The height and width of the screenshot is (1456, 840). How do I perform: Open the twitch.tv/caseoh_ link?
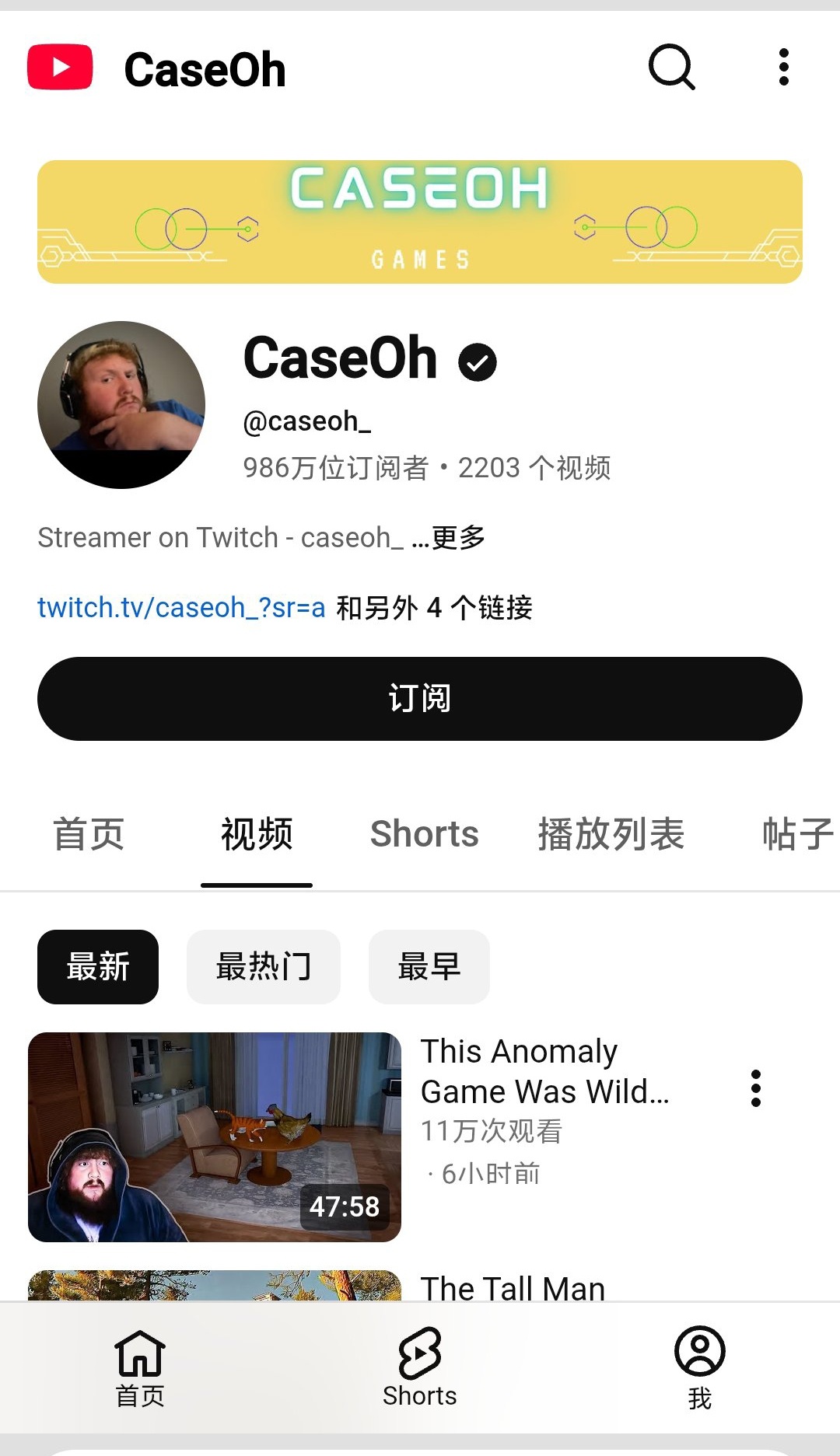181,607
